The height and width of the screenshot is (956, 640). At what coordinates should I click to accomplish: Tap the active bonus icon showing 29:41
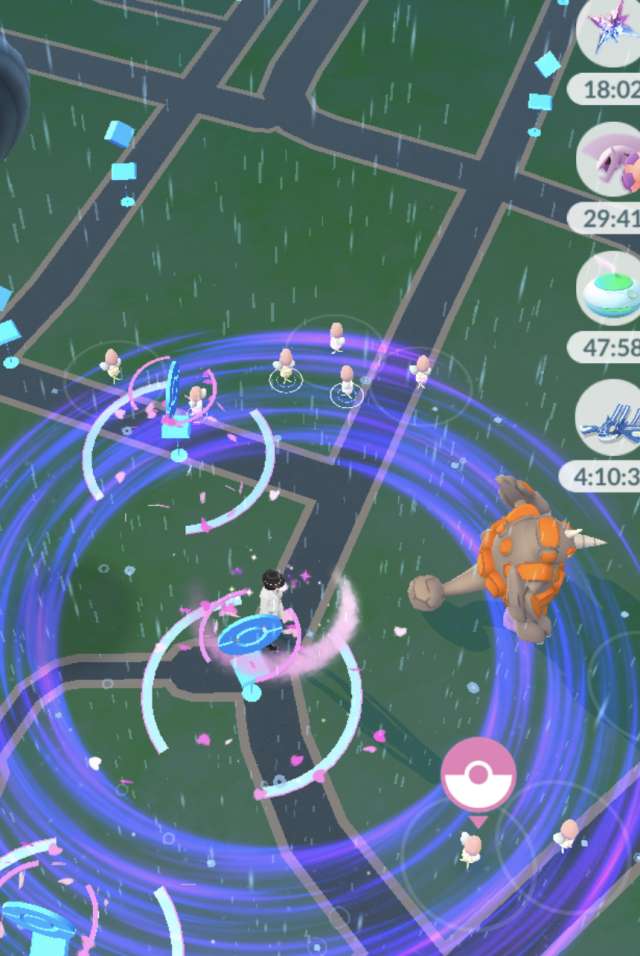[609, 160]
